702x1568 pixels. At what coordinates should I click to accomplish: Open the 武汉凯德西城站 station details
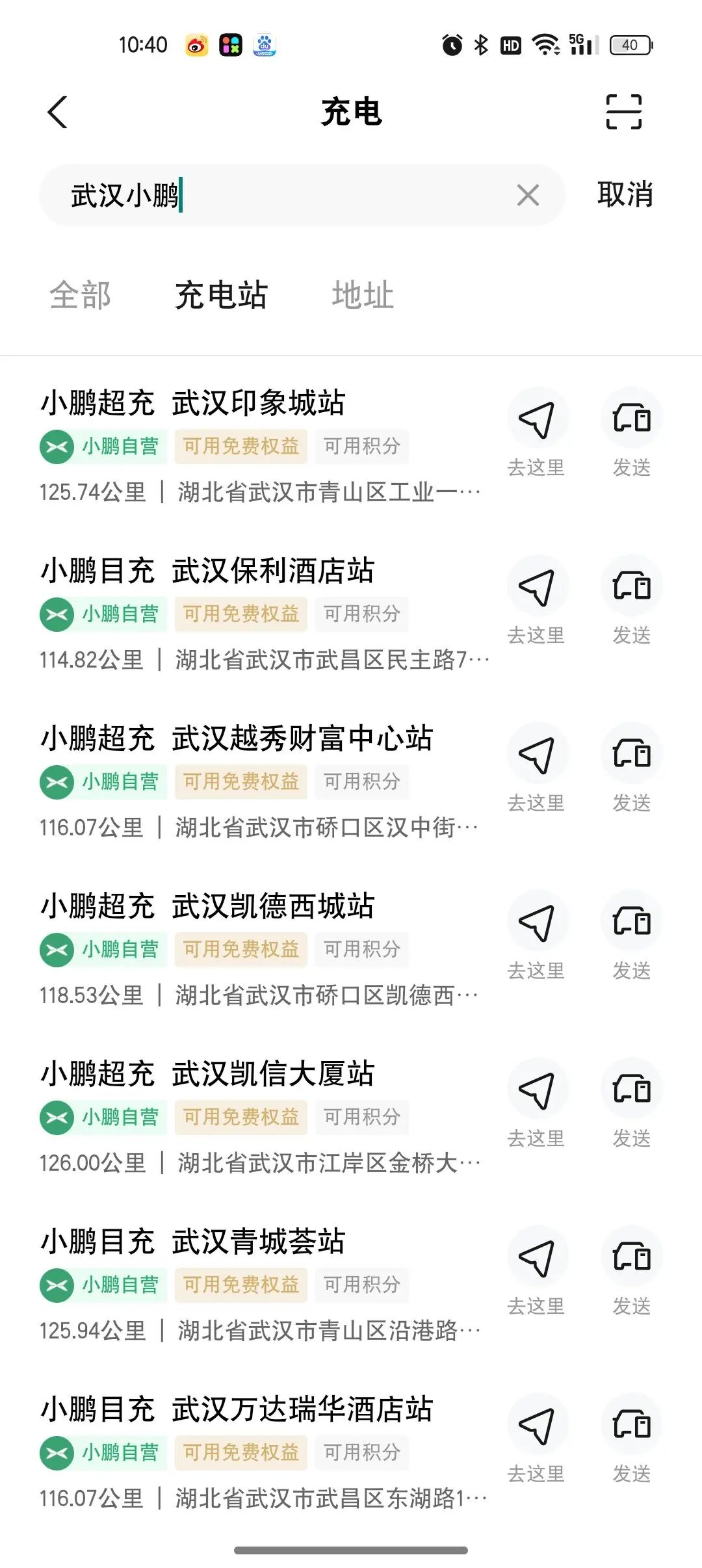click(x=260, y=950)
